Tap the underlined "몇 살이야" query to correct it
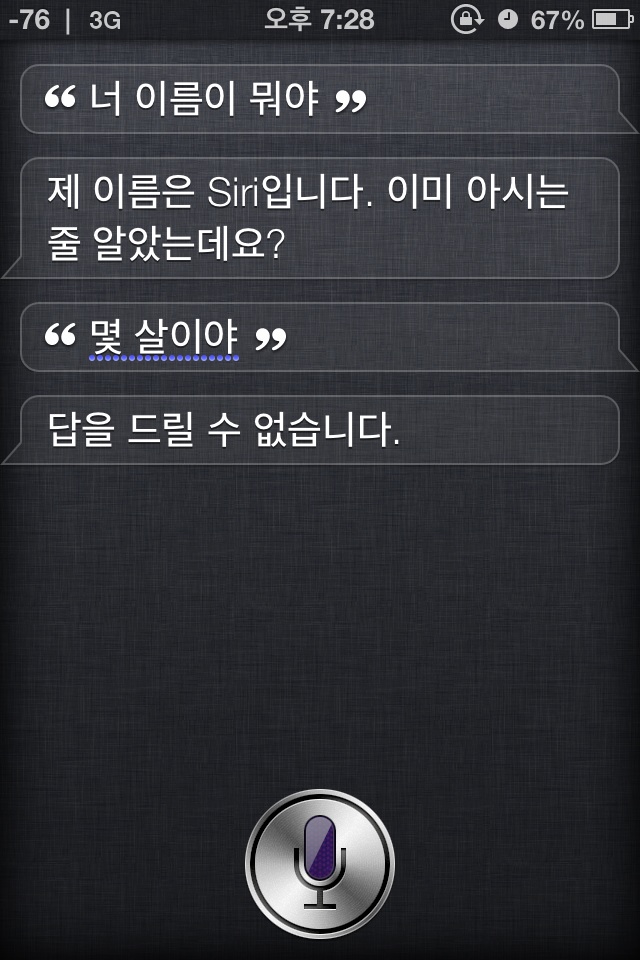640x960 pixels. coord(165,338)
